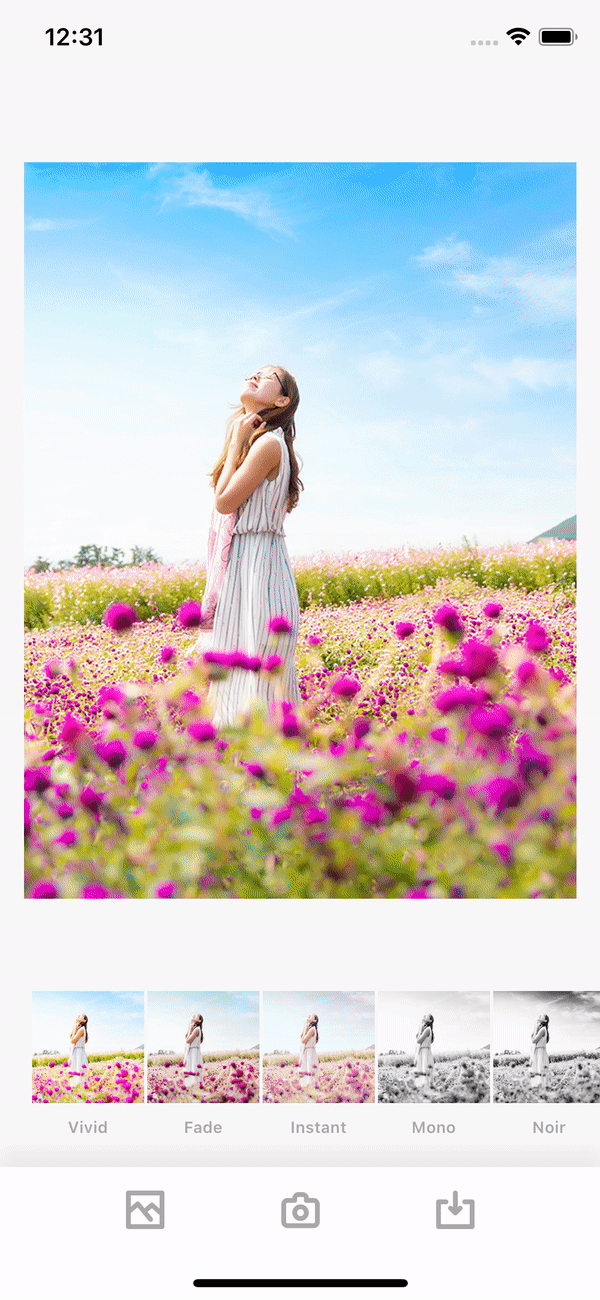Open the photo gallery picker
This screenshot has height=1300, width=600.
[145, 1211]
